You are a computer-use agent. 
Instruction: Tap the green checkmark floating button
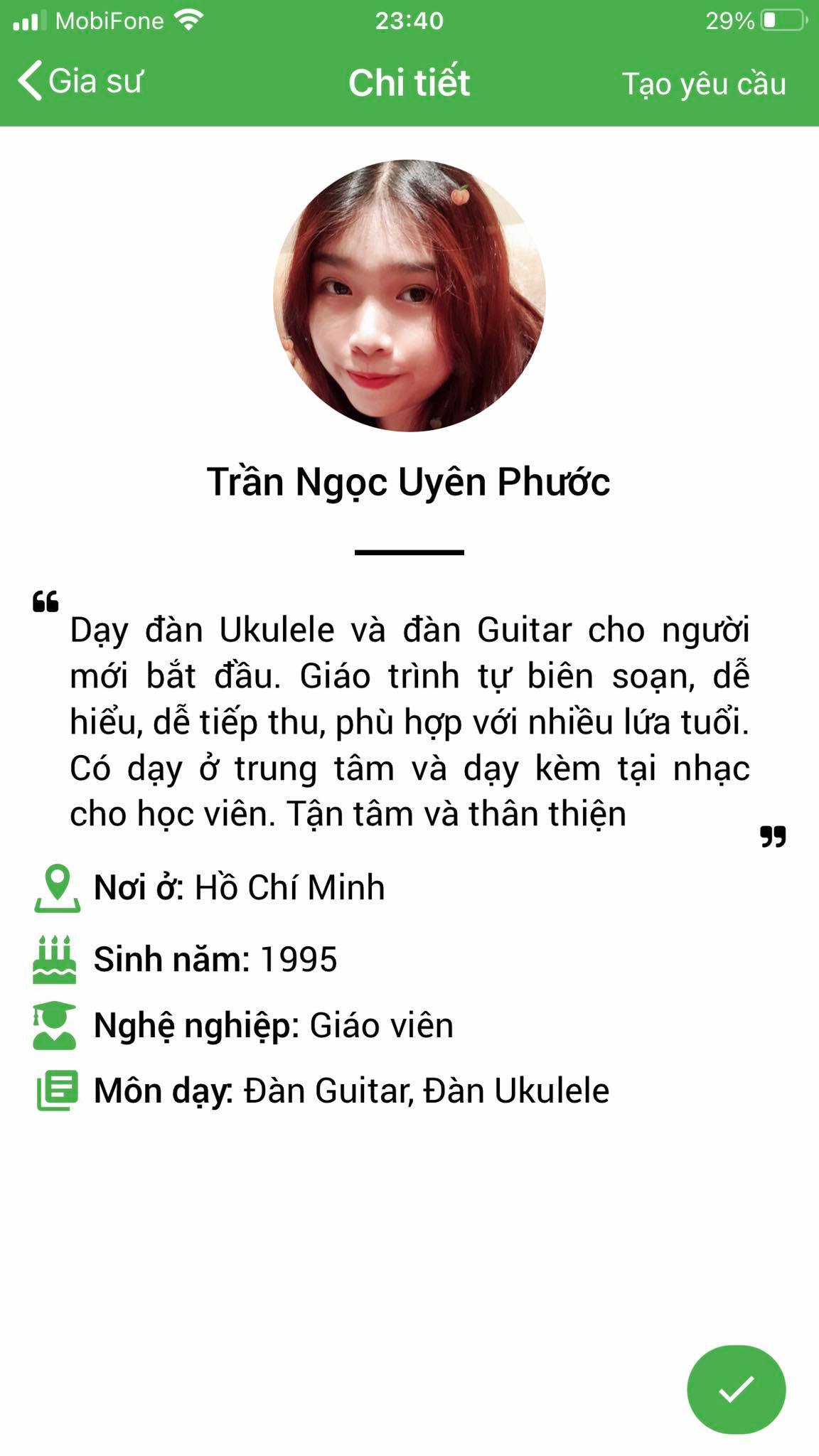(736, 1389)
